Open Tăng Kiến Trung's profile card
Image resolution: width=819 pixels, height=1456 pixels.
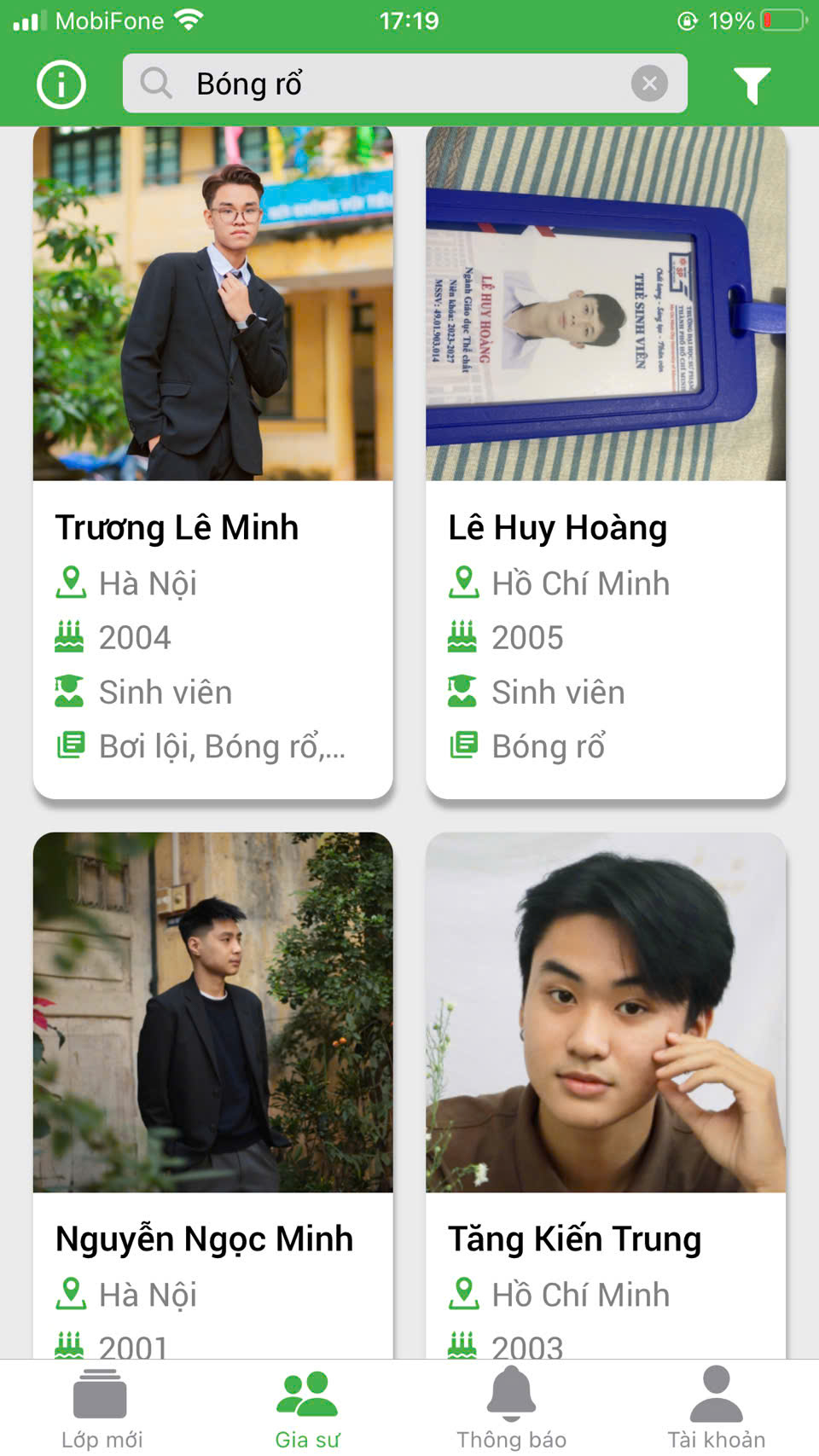(x=606, y=1093)
